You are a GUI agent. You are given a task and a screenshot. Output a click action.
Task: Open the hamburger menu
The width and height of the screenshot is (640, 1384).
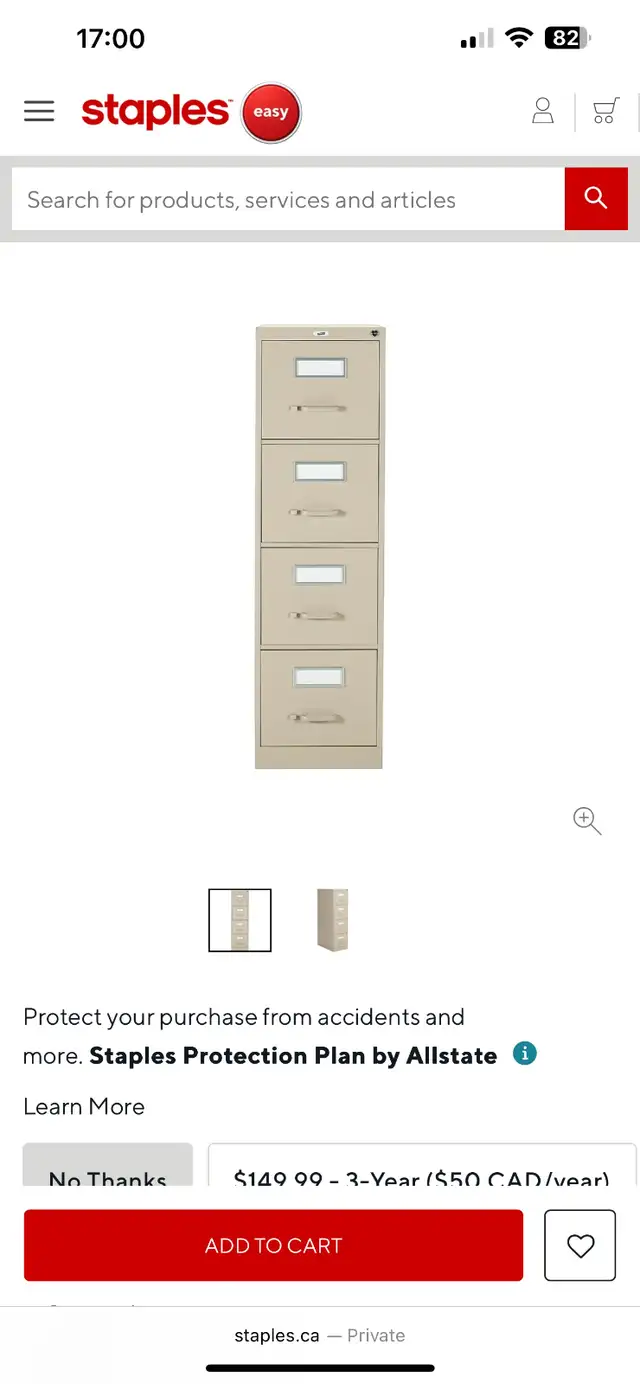[39, 111]
